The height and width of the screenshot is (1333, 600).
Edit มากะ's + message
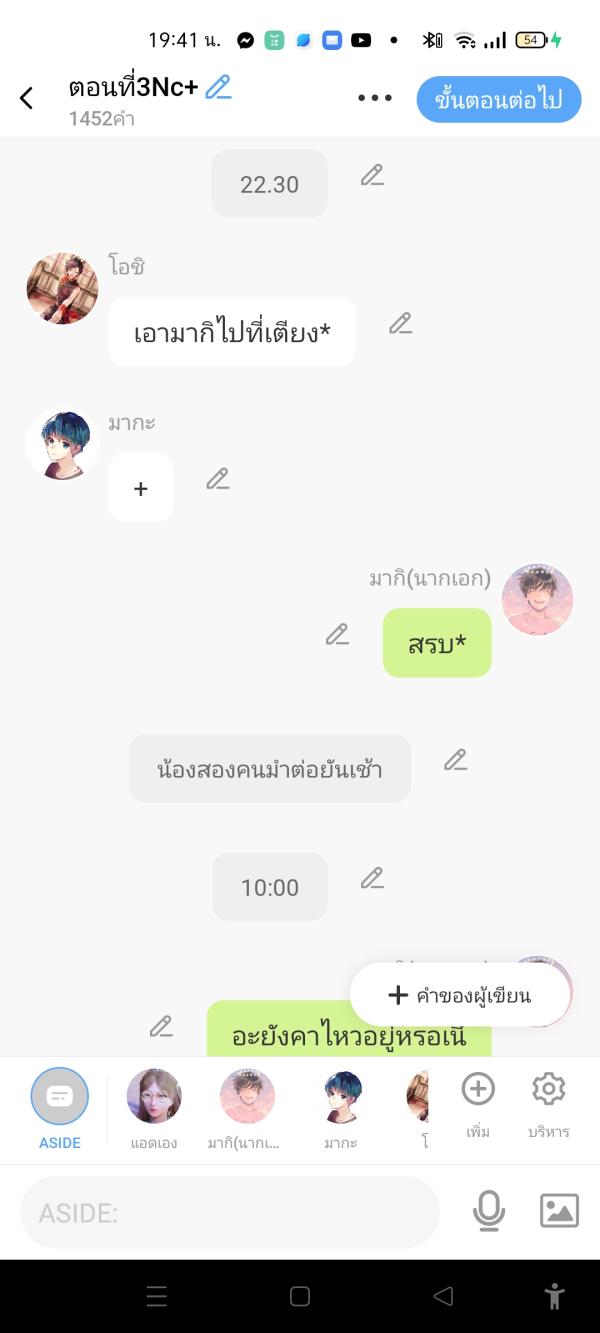218,479
